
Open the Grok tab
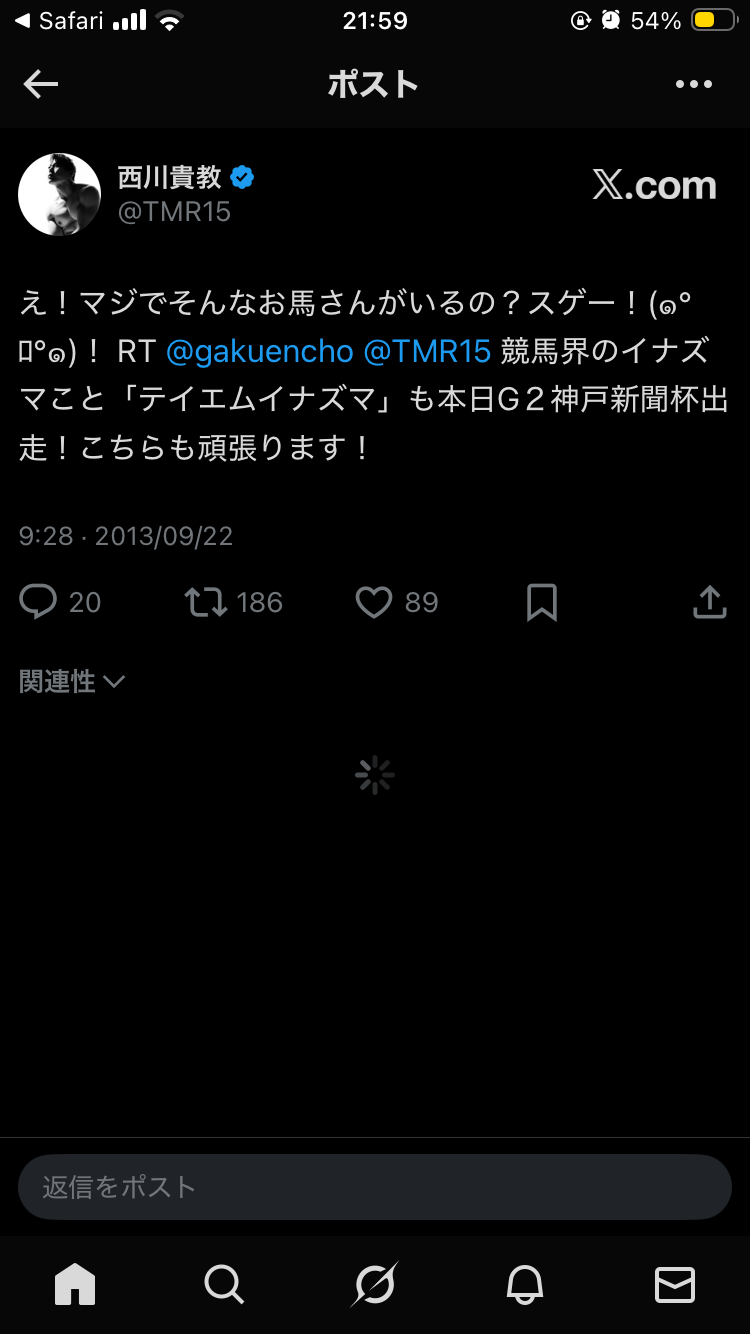(375, 1284)
